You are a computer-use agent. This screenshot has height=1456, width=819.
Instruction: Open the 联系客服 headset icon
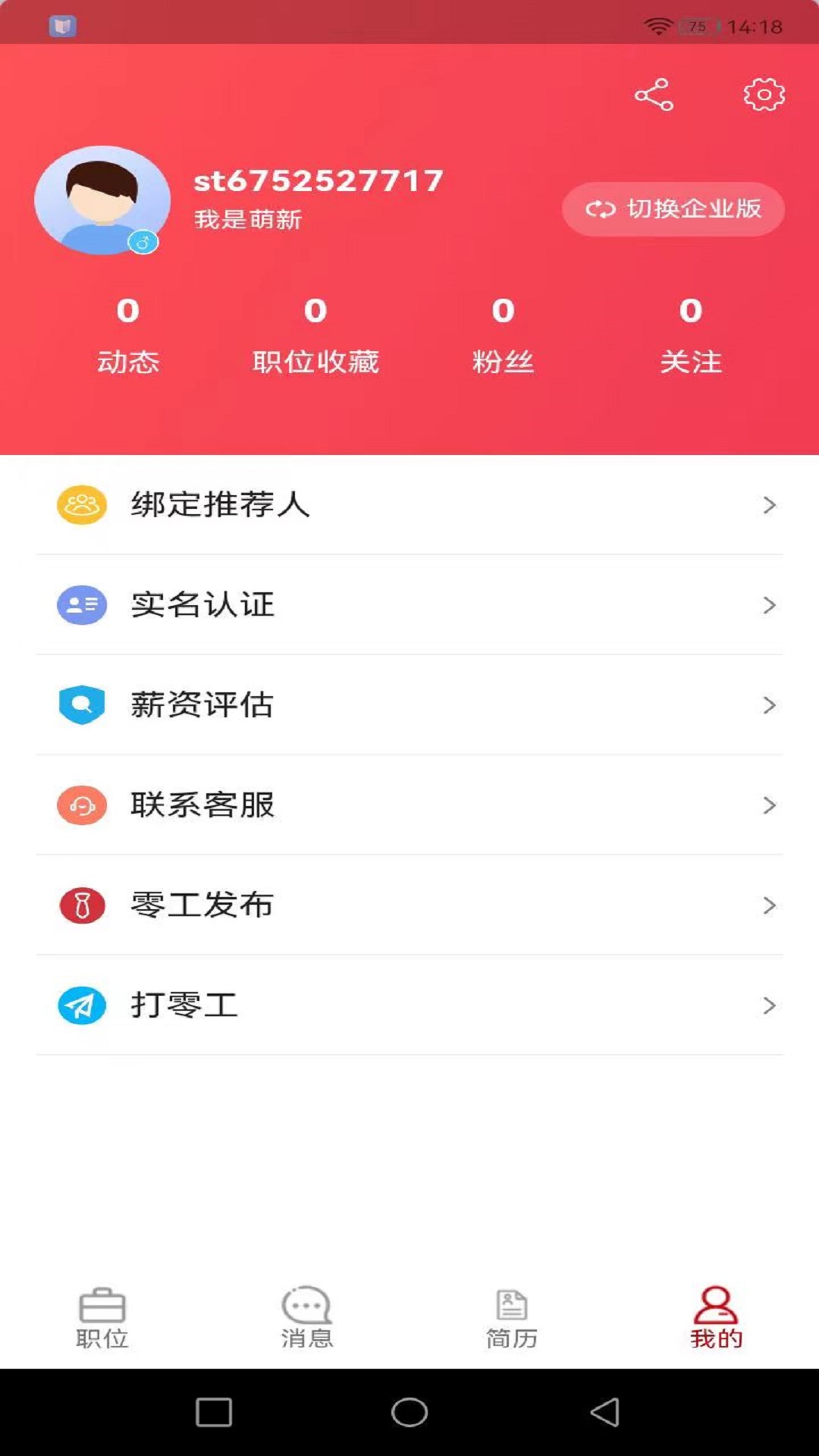(x=81, y=805)
